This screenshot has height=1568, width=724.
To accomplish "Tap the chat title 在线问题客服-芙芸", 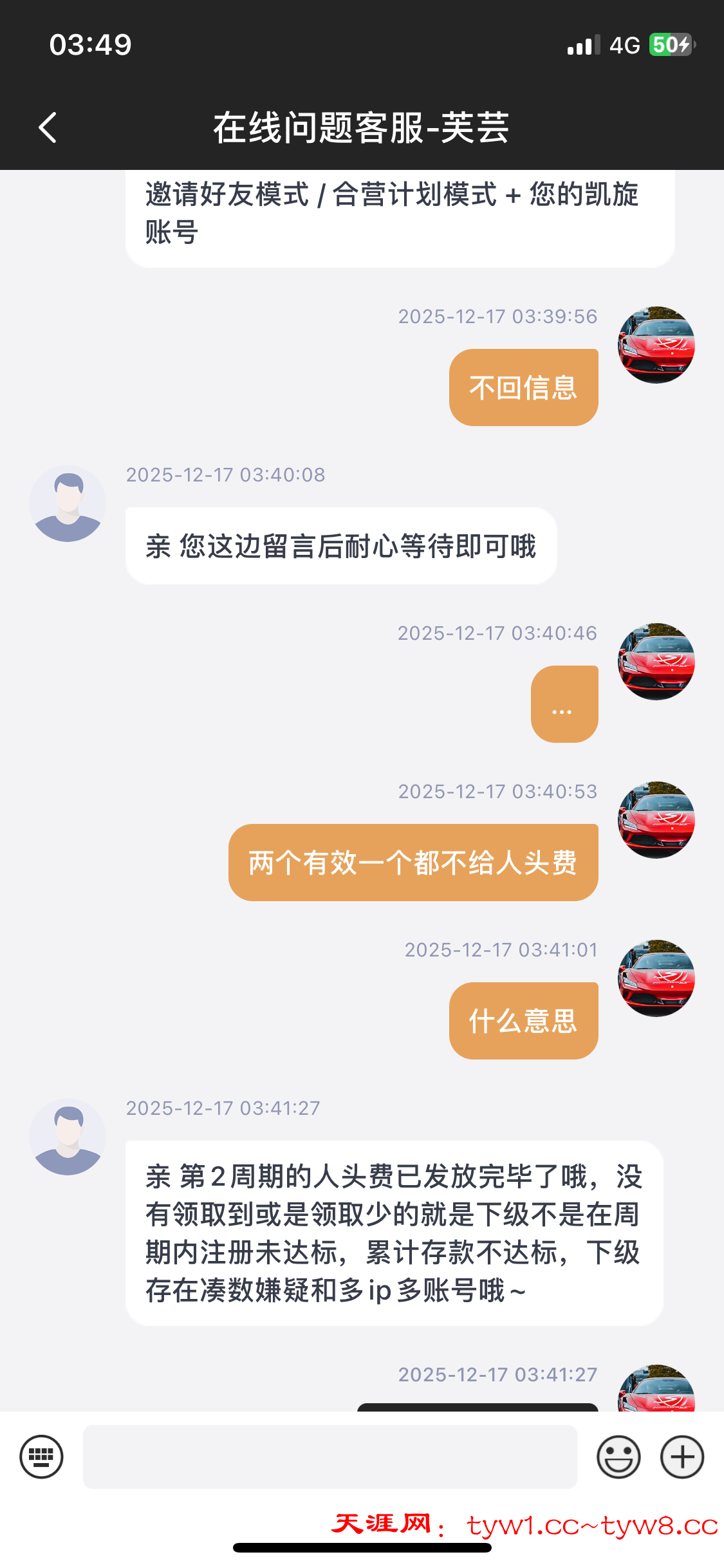I will point(362,127).
